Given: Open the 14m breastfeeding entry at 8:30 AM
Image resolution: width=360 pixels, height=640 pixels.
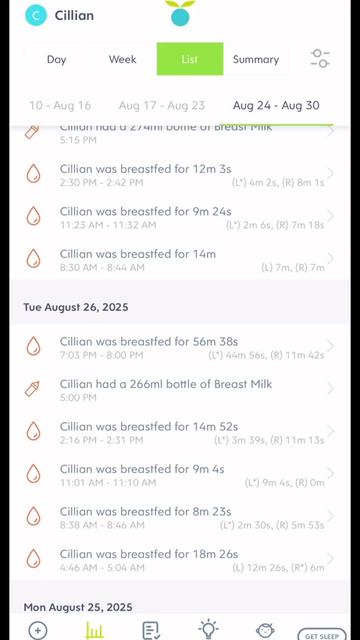Looking at the screenshot, I should click(x=180, y=260).
